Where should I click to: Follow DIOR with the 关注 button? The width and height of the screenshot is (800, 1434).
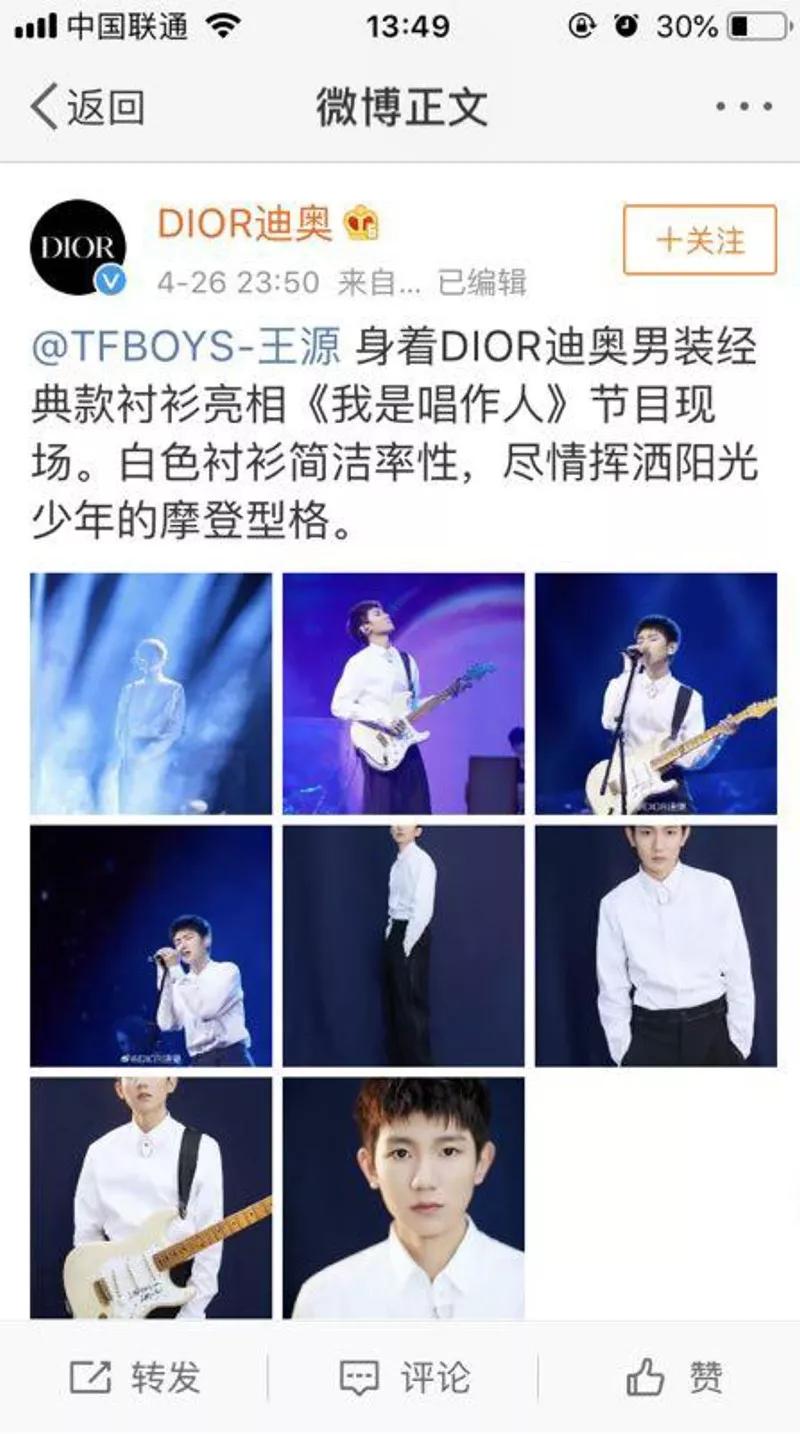[x=699, y=240]
